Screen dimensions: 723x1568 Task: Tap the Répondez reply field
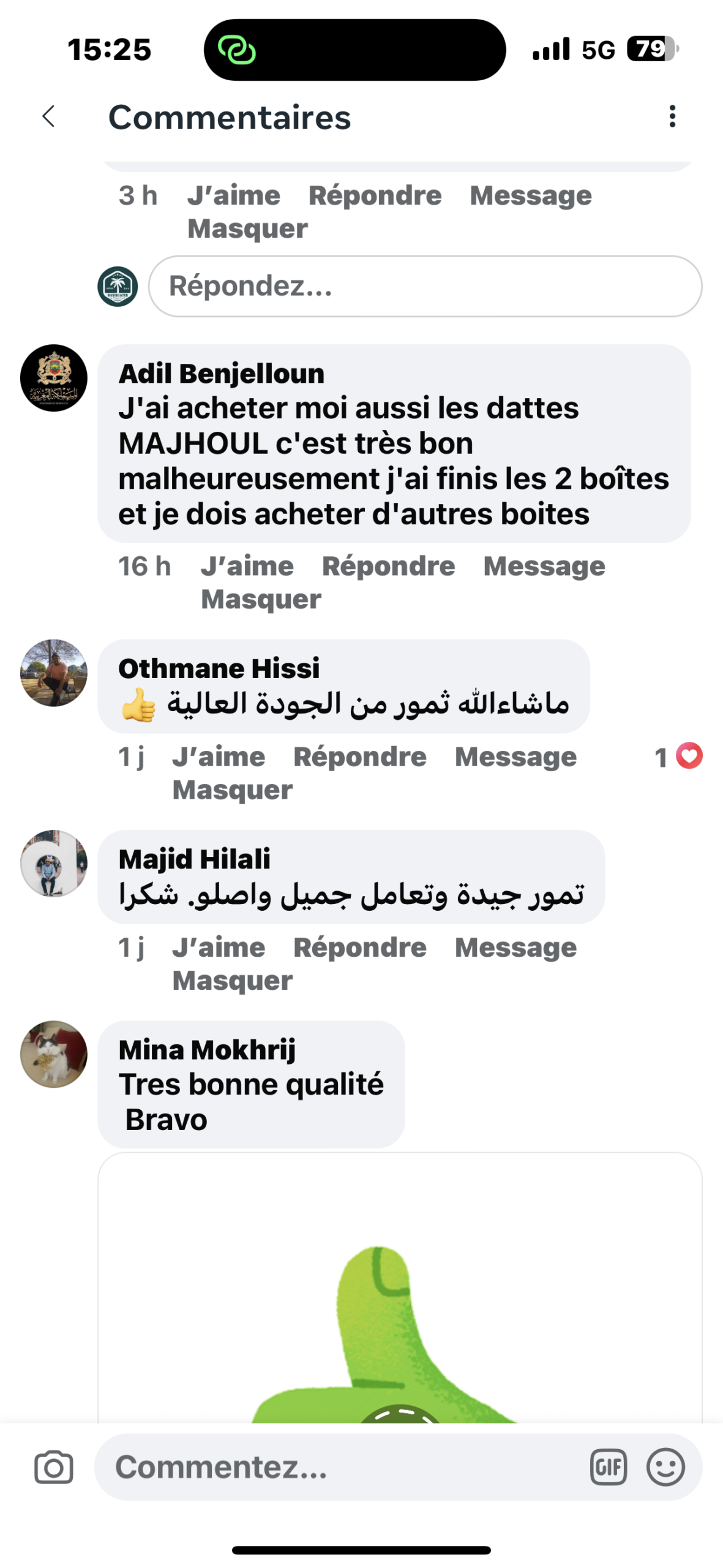[x=425, y=286]
